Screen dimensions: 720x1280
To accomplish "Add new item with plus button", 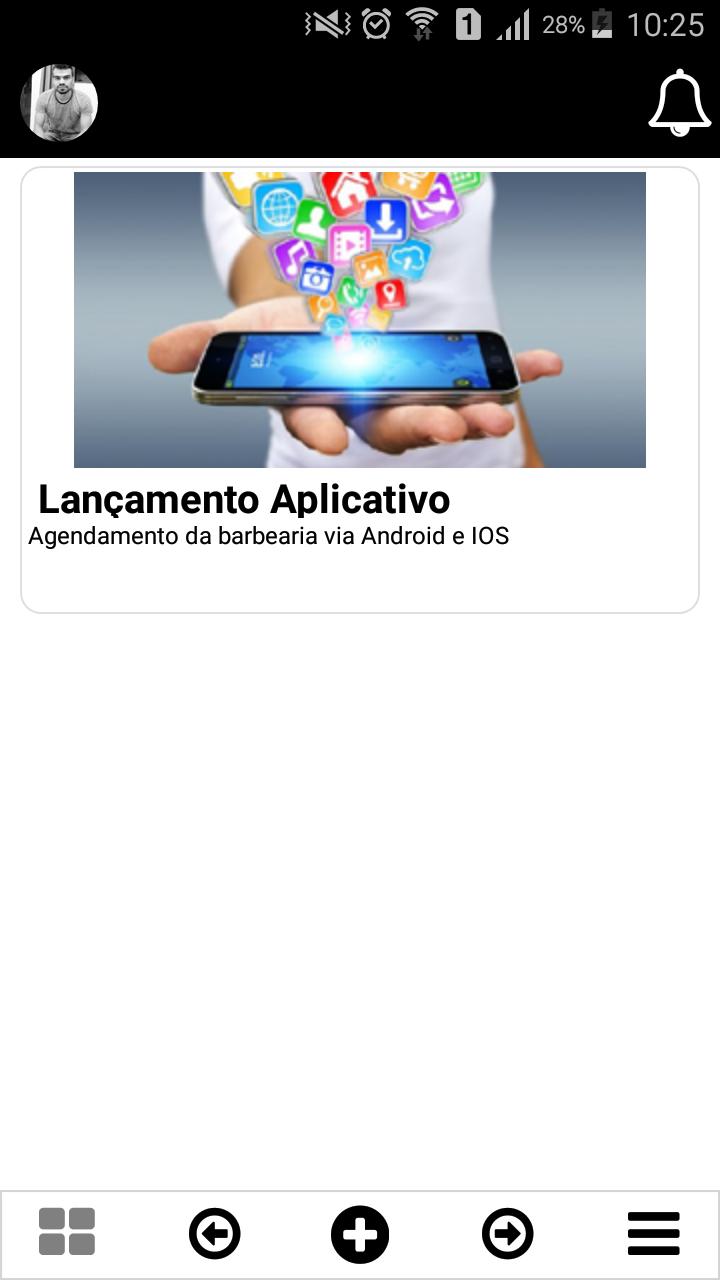I will pos(360,1233).
